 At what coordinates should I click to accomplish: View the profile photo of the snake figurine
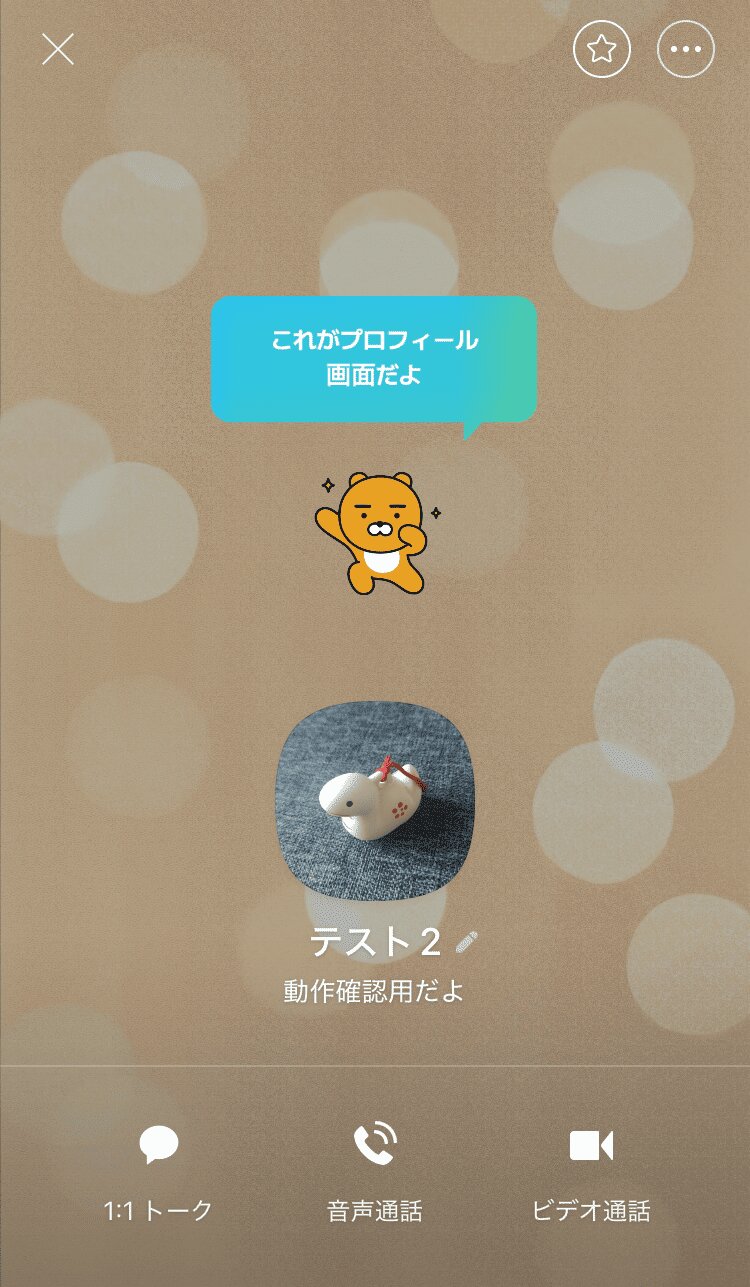[375, 801]
